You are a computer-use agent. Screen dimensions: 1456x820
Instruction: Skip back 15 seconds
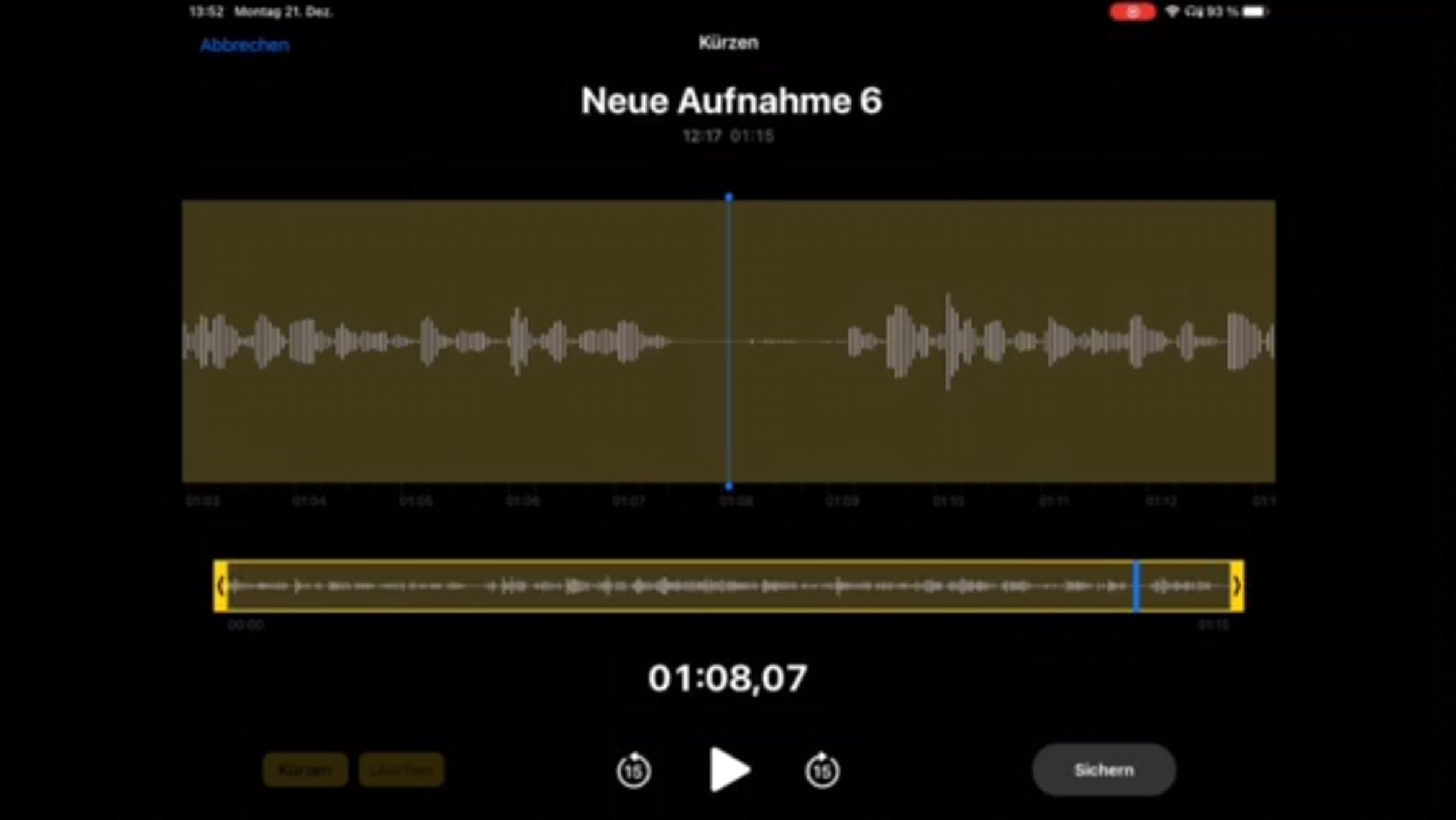click(634, 770)
